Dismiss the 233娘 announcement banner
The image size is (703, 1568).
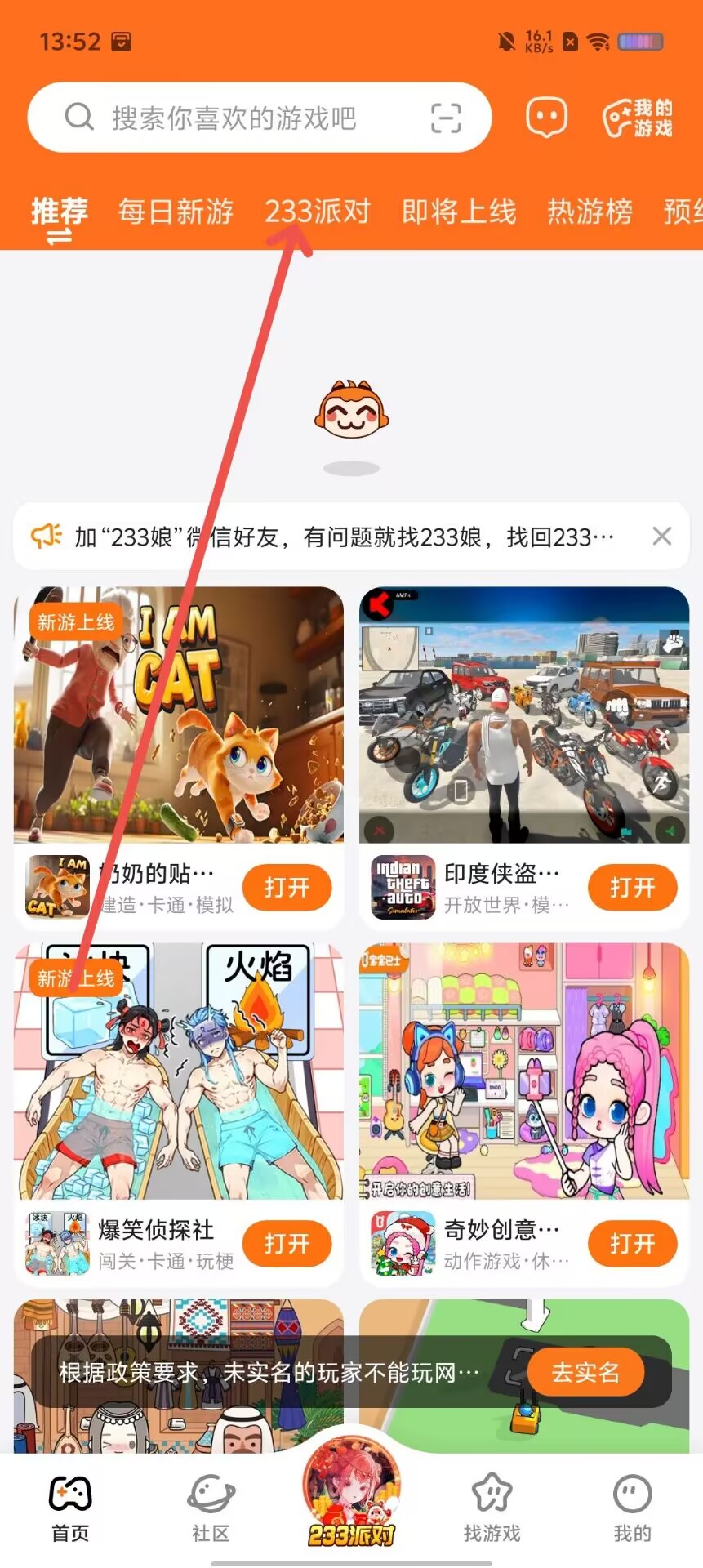[662, 537]
